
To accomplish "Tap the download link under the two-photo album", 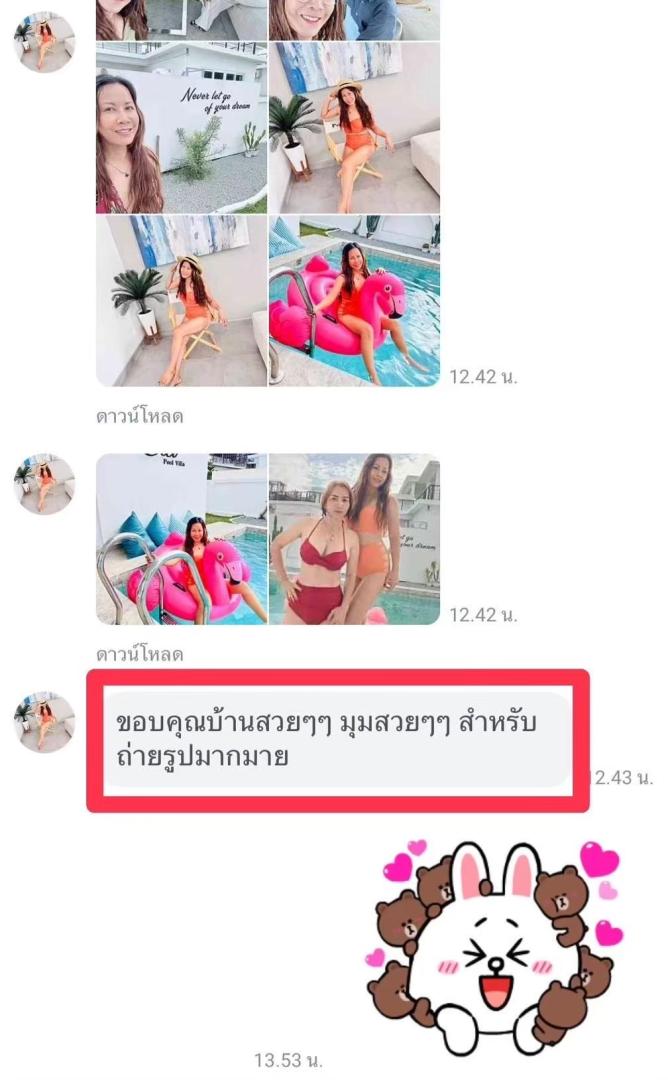I will (x=139, y=654).
